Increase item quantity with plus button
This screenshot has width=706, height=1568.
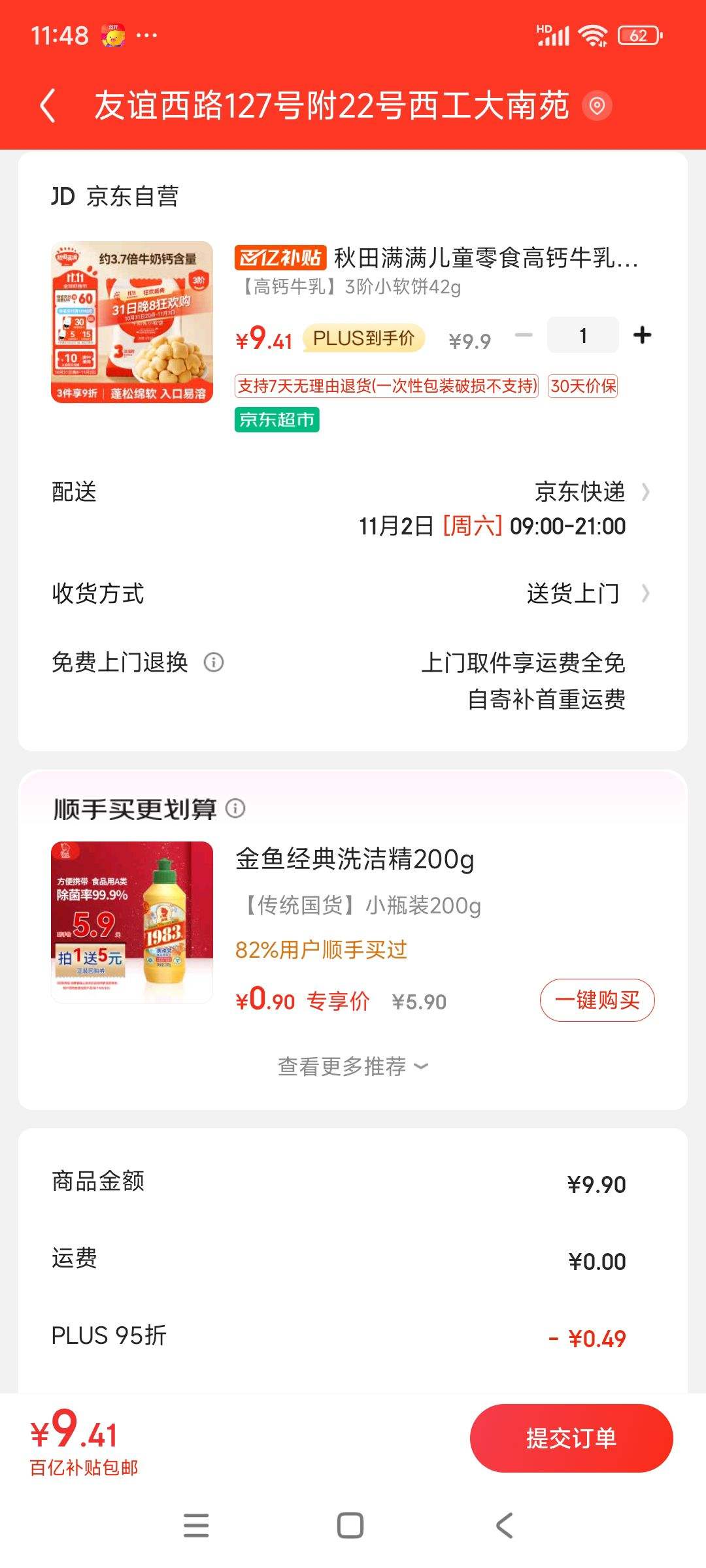click(x=642, y=335)
